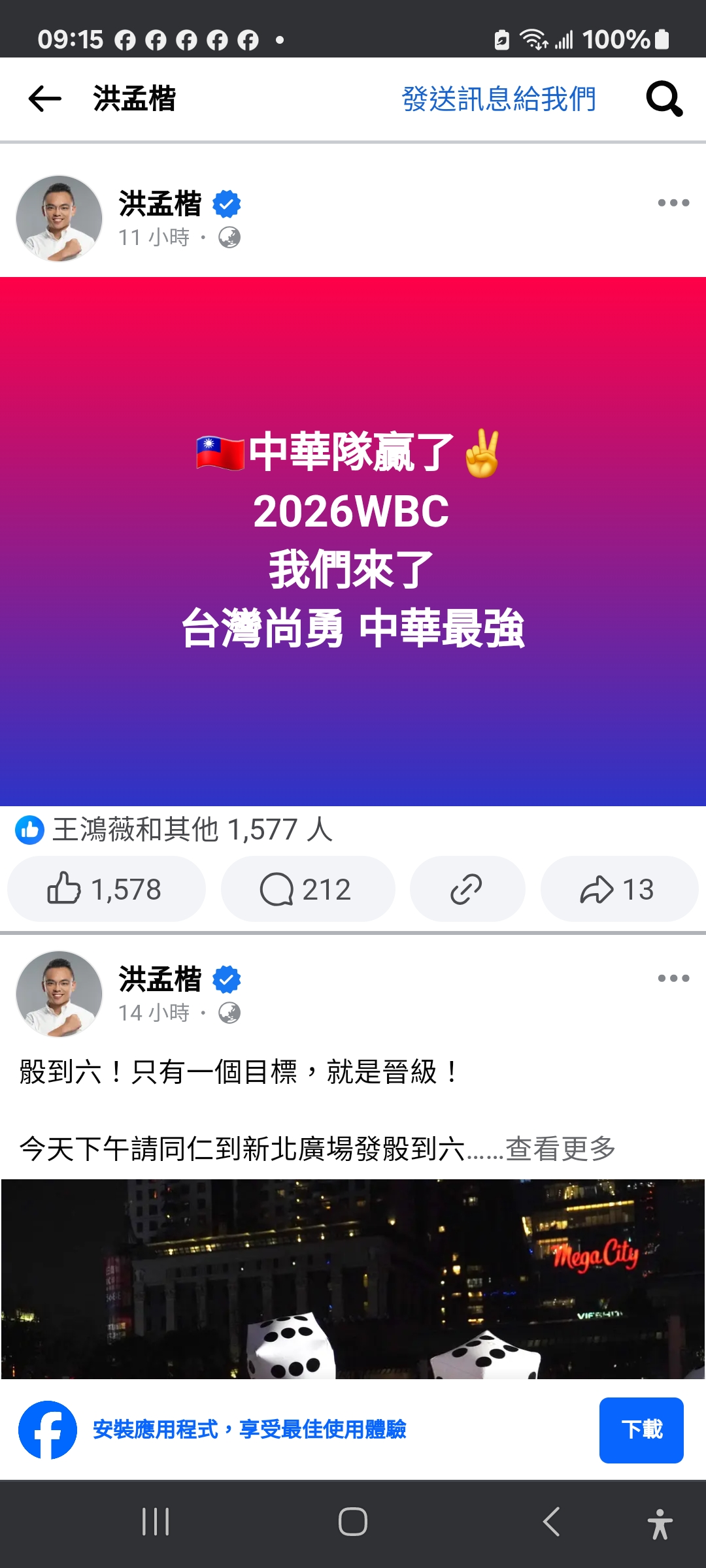Open the system recent apps button
This screenshot has height=1568, width=706.
click(x=156, y=1522)
